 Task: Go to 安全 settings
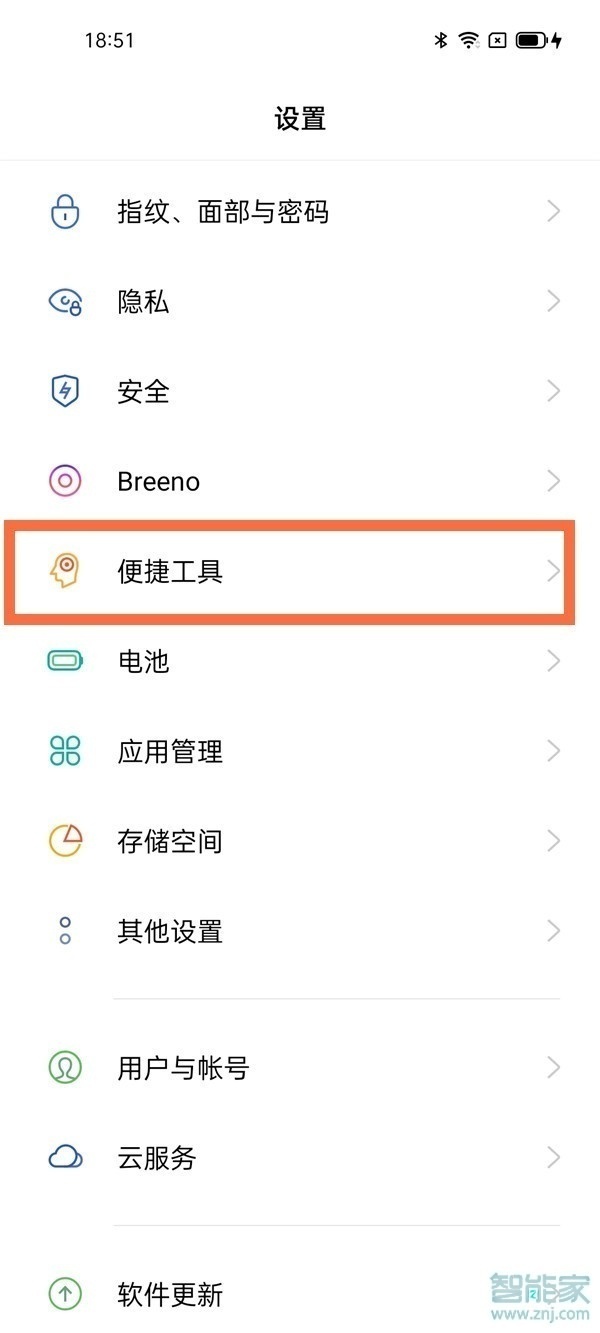[x=143, y=392]
